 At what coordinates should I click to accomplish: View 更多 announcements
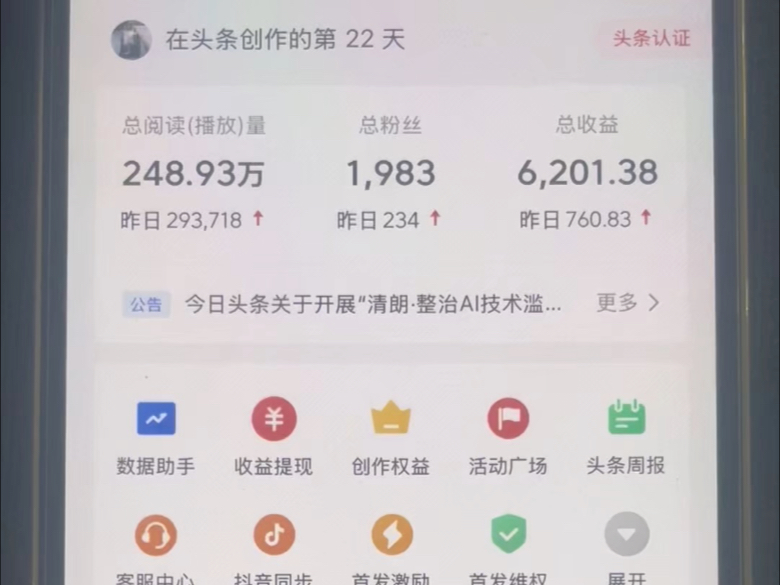pyautogui.click(x=628, y=303)
